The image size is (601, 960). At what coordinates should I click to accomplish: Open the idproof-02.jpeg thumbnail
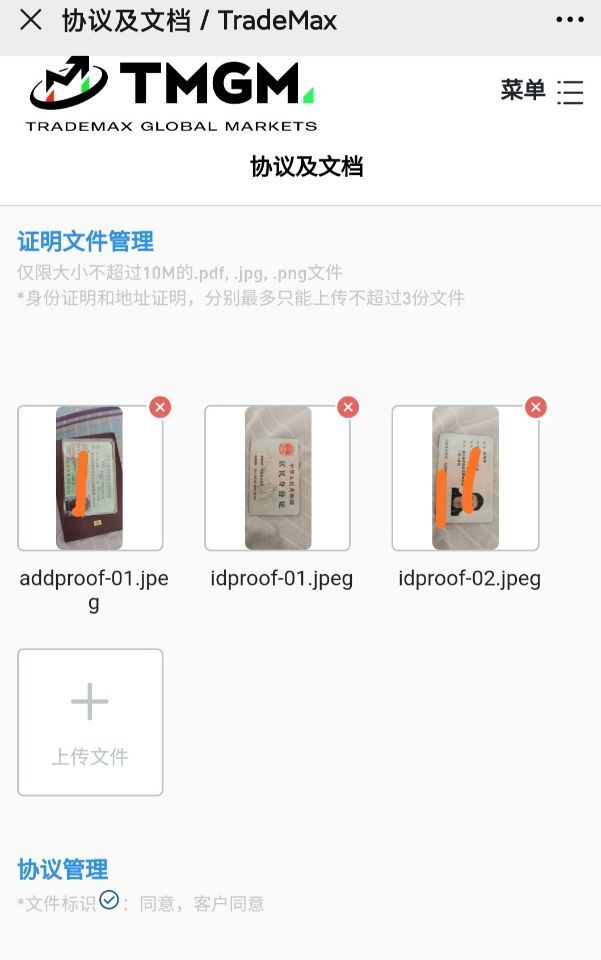pos(465,478)
